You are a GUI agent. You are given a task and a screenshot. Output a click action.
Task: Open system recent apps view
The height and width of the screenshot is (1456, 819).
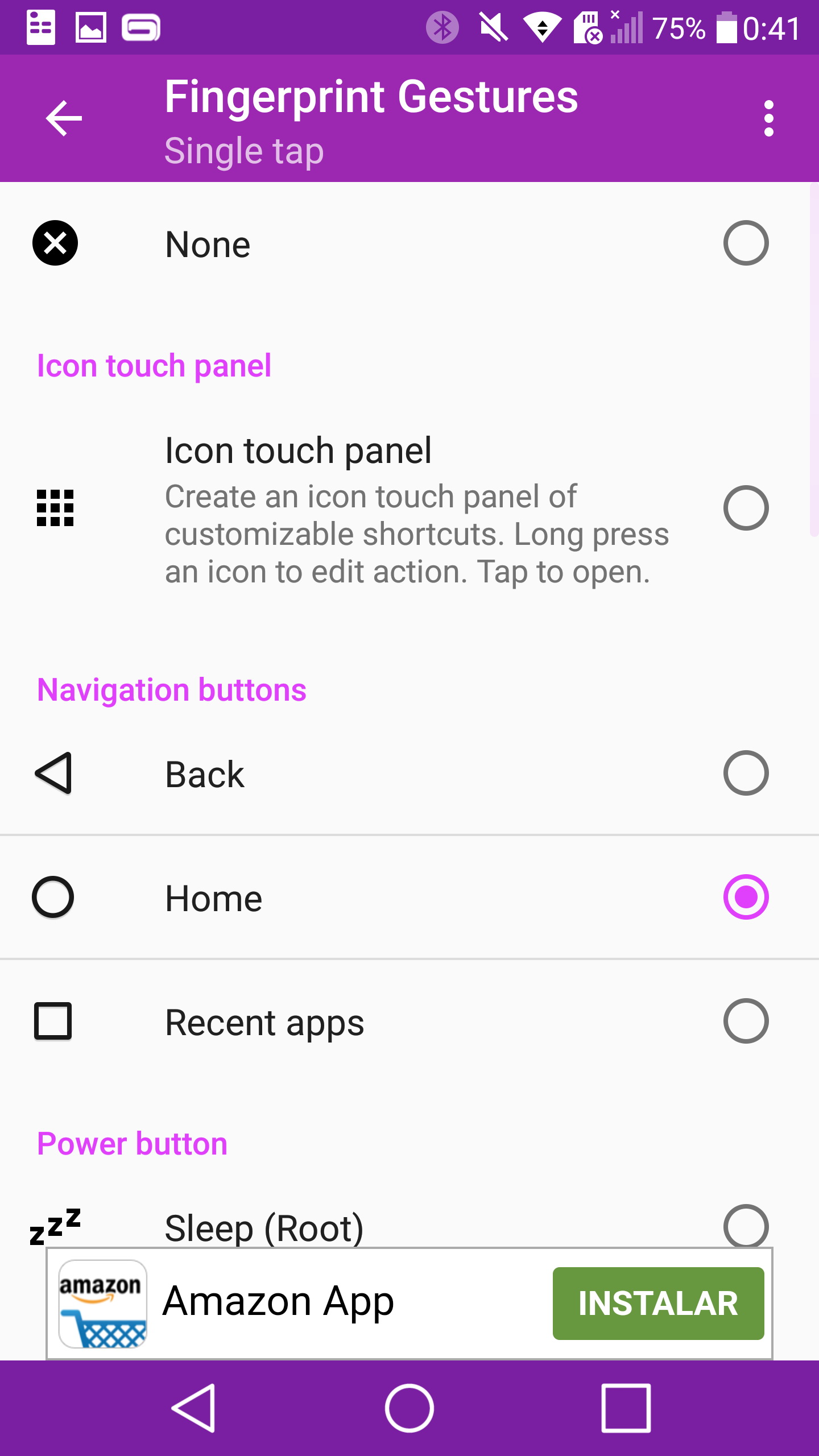(x=626, y=1408)
